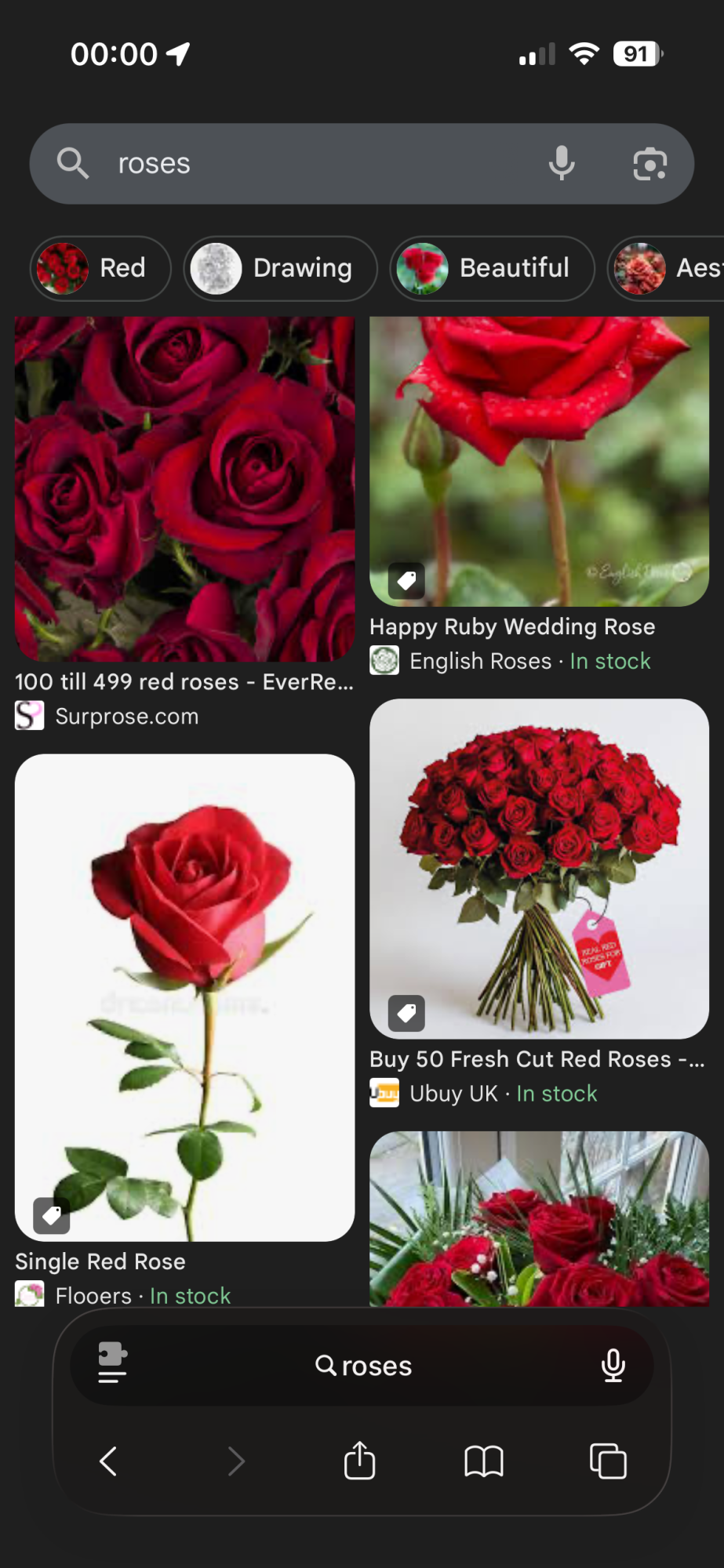Image resolution: width=724 pixels, height=1568 pixels.
Task: Show open tabs
Action: click(608, 1461)
